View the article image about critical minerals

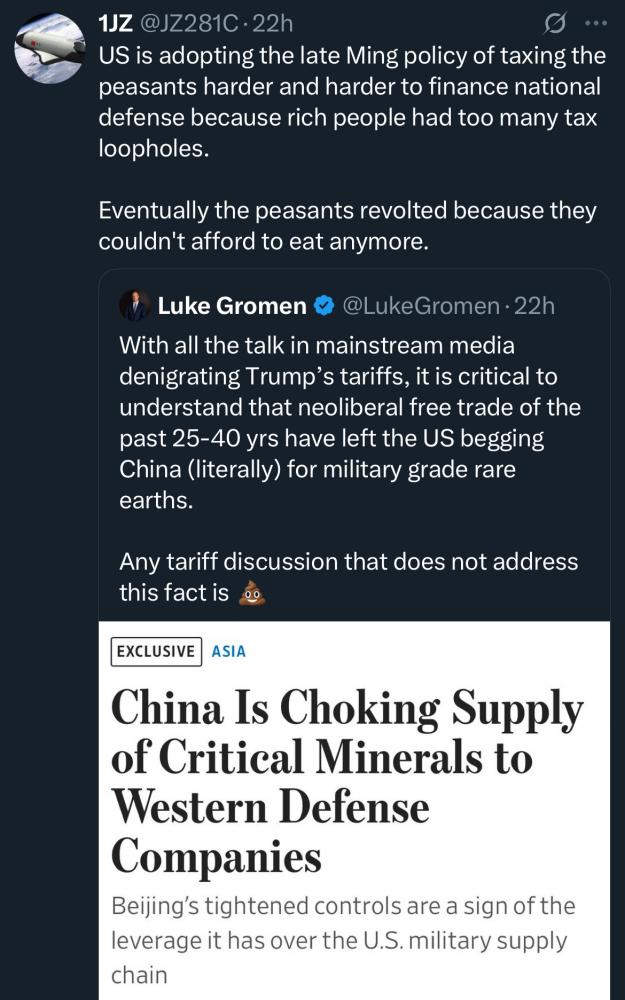354,811
